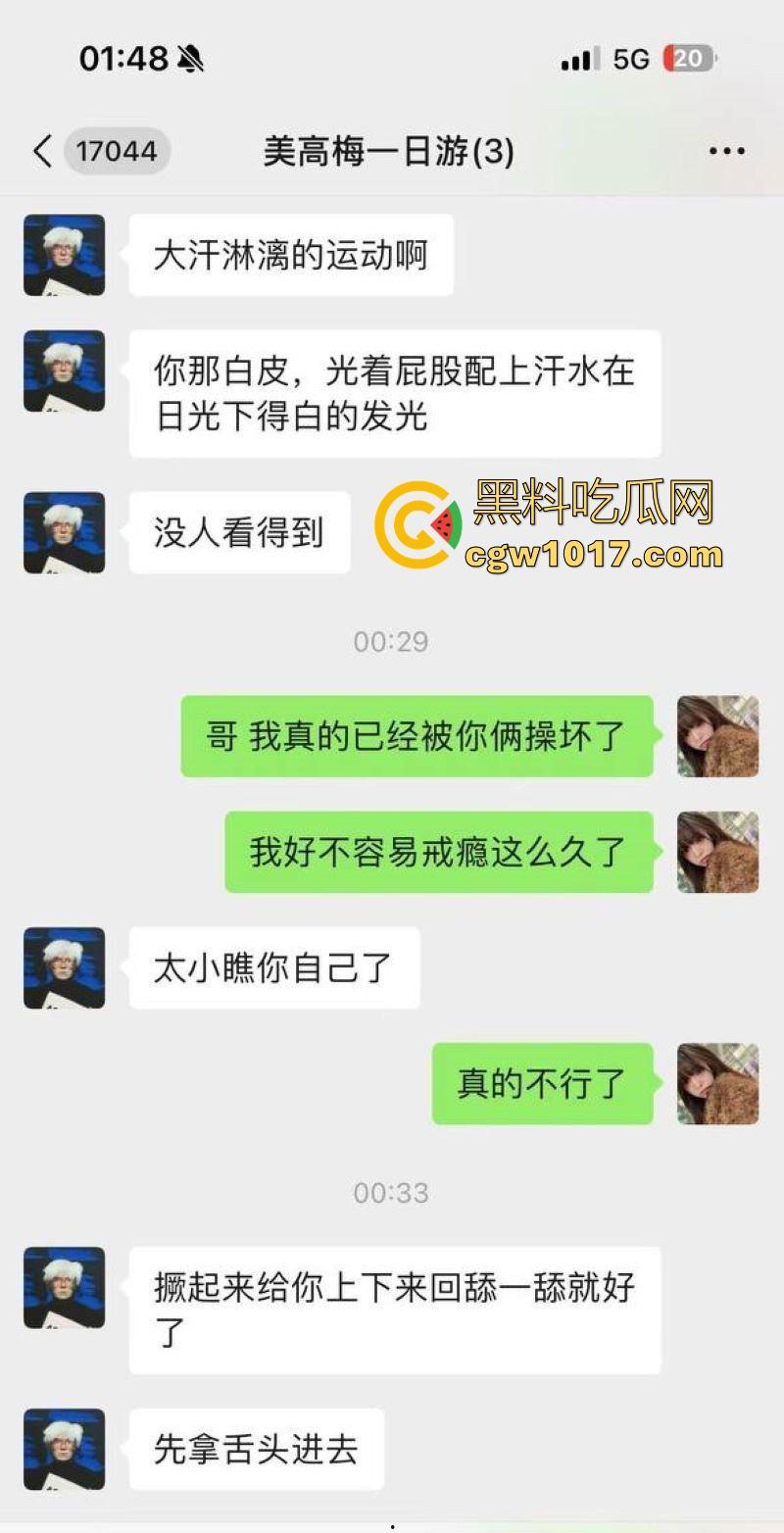Tap the back arrow to exit chat

39,151
